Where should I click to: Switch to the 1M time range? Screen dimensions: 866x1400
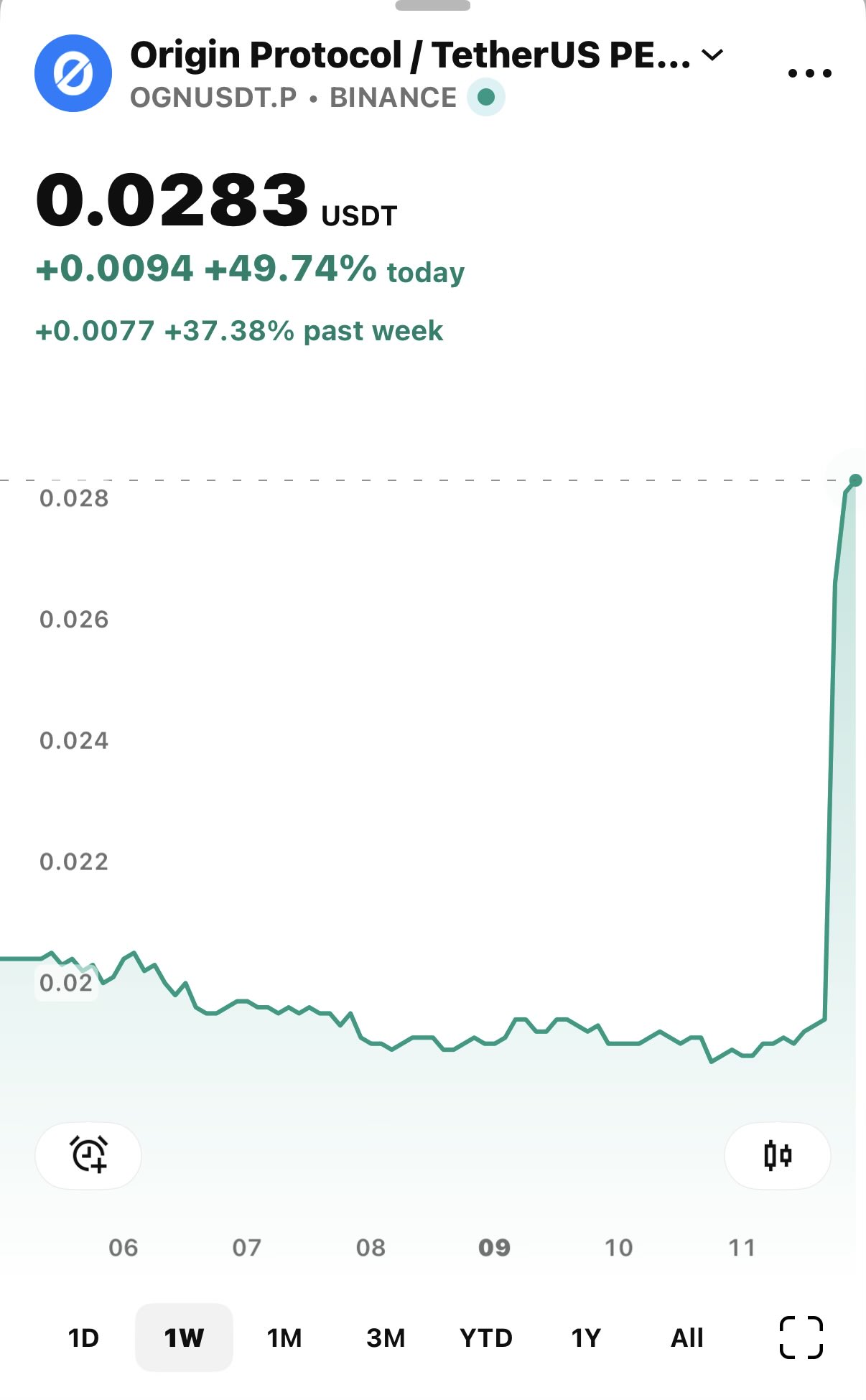284,1338
